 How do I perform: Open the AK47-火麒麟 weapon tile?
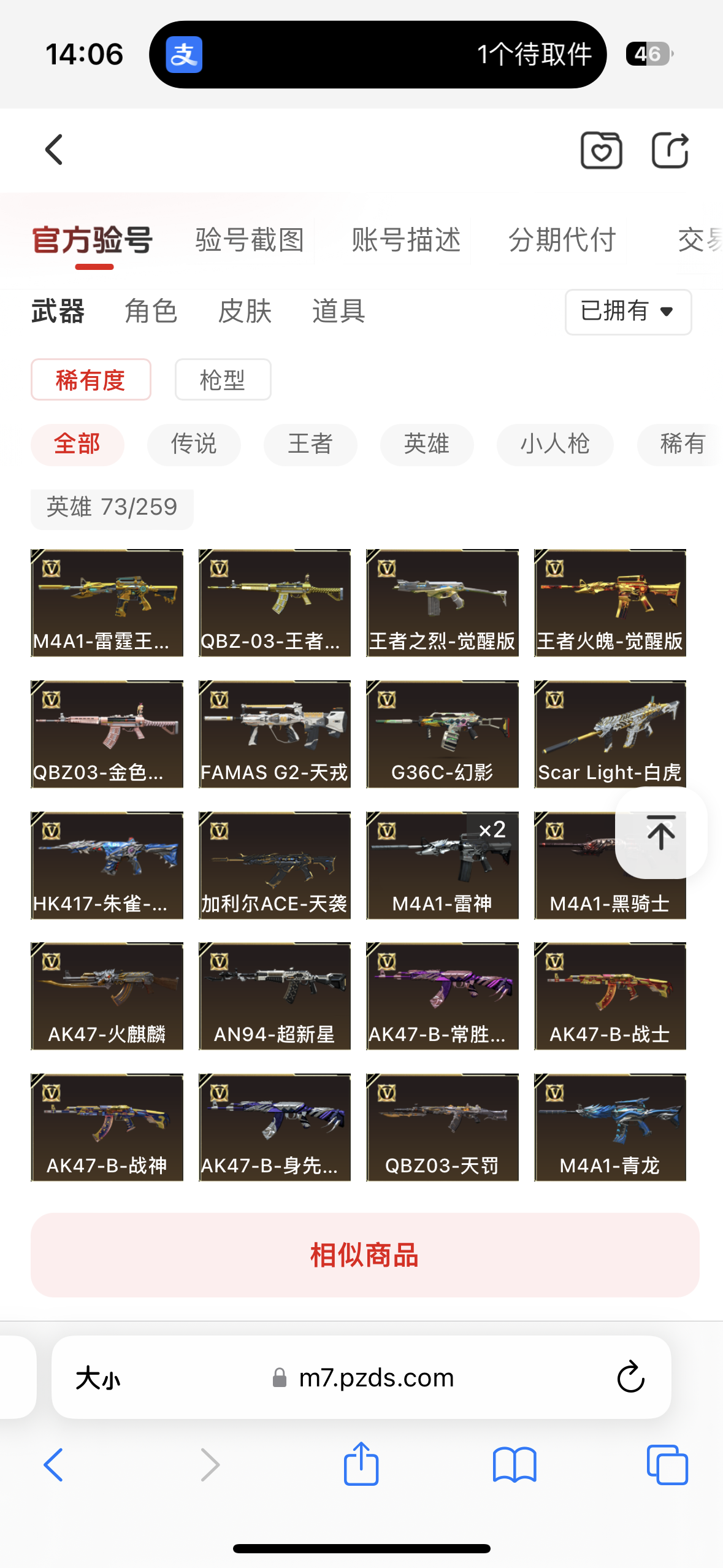click(x=107, y=996)
